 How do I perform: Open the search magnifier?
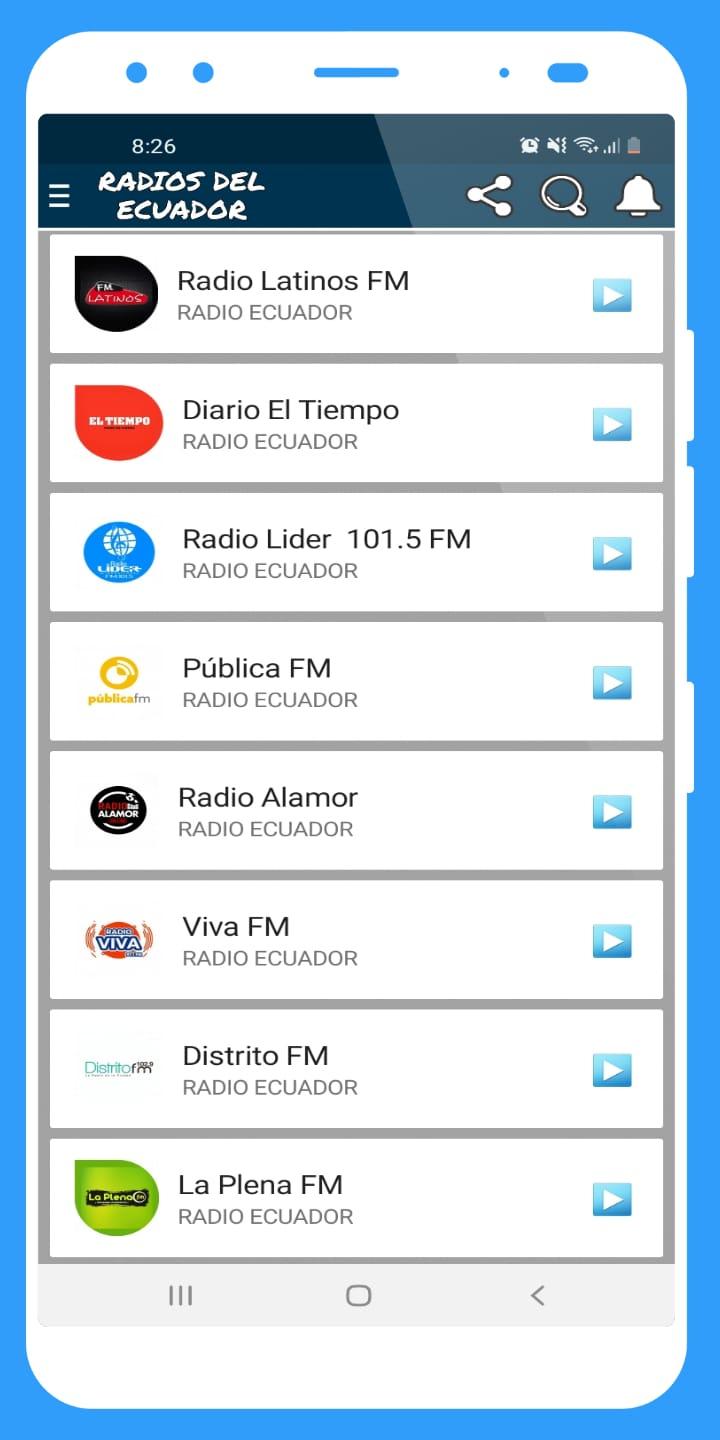click(564, 196)
